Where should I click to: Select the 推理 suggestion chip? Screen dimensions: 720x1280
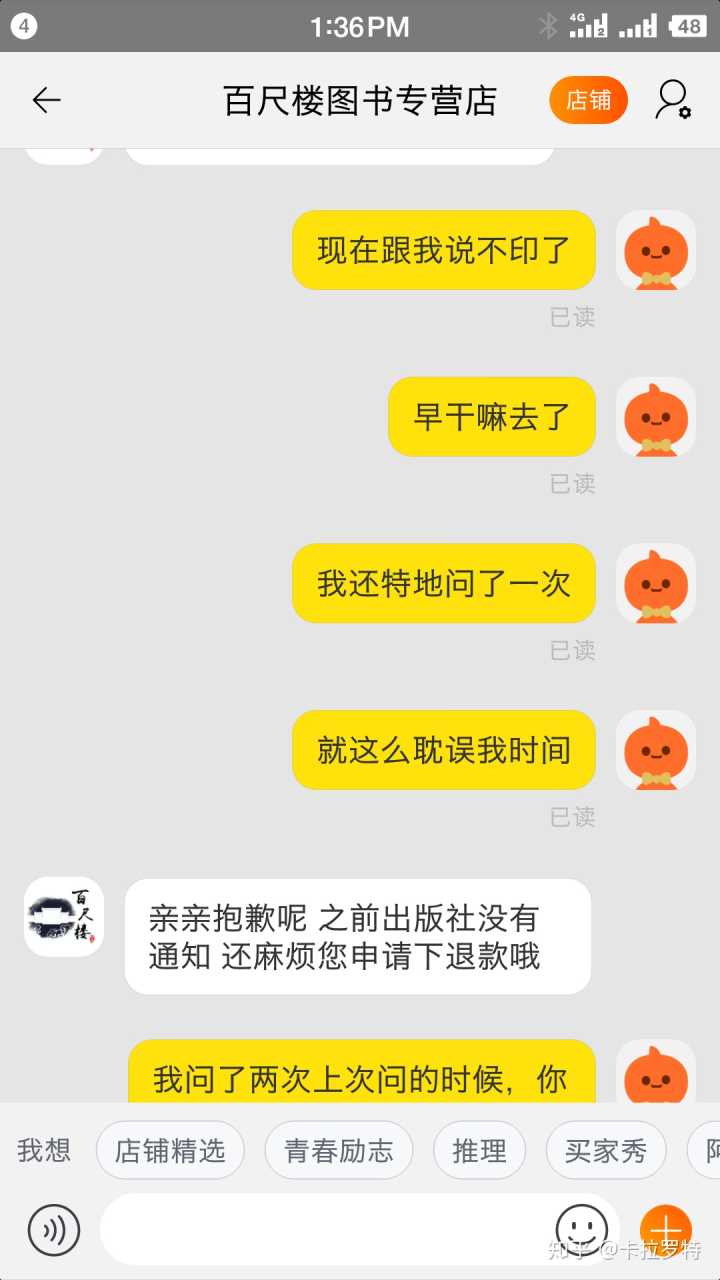point(479,1151)
